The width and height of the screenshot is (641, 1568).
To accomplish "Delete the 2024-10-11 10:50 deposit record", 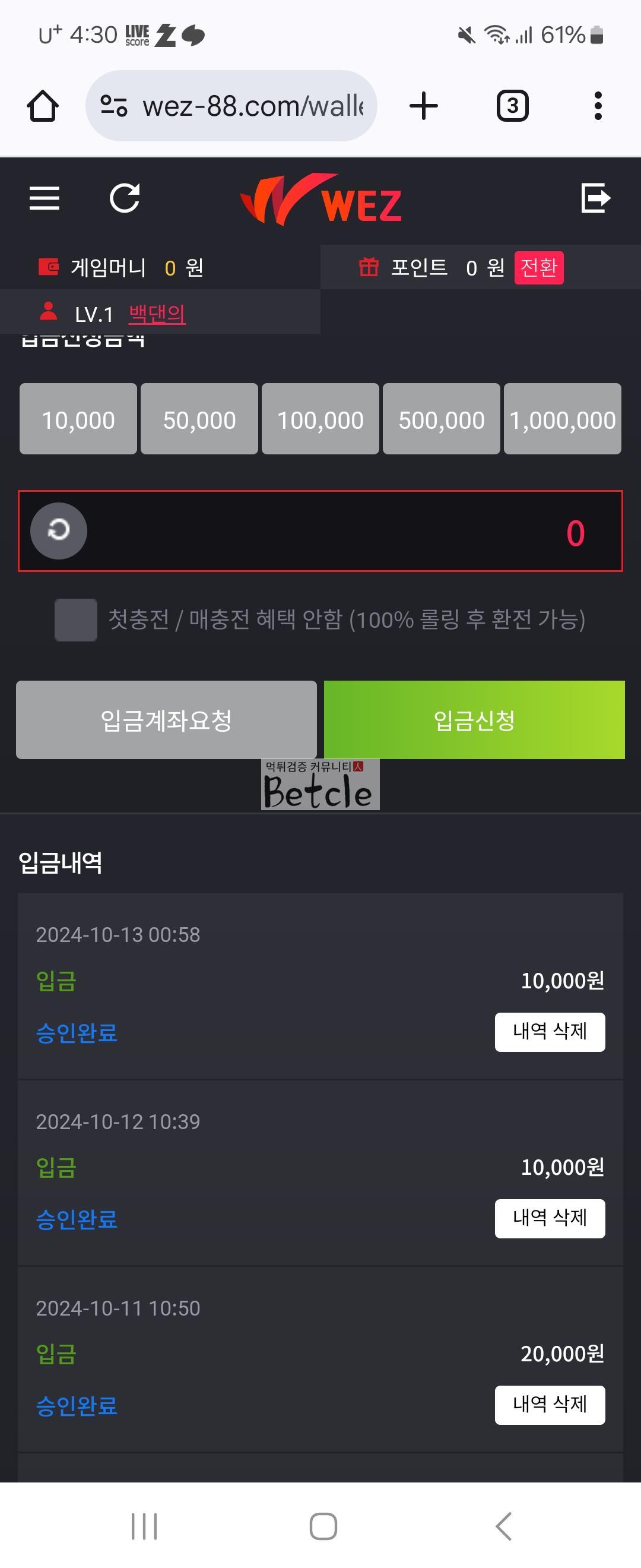I will (549, 1405).
